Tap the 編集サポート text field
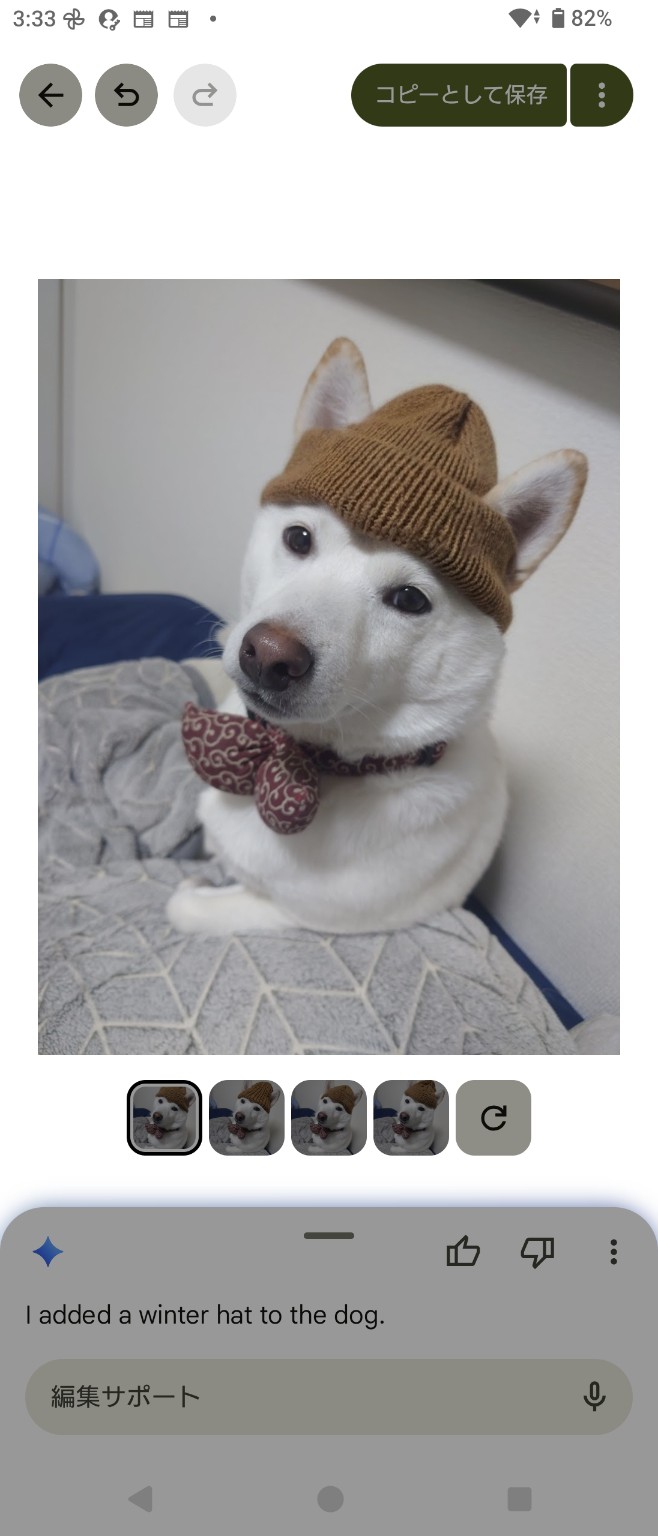 (300, 1396)
